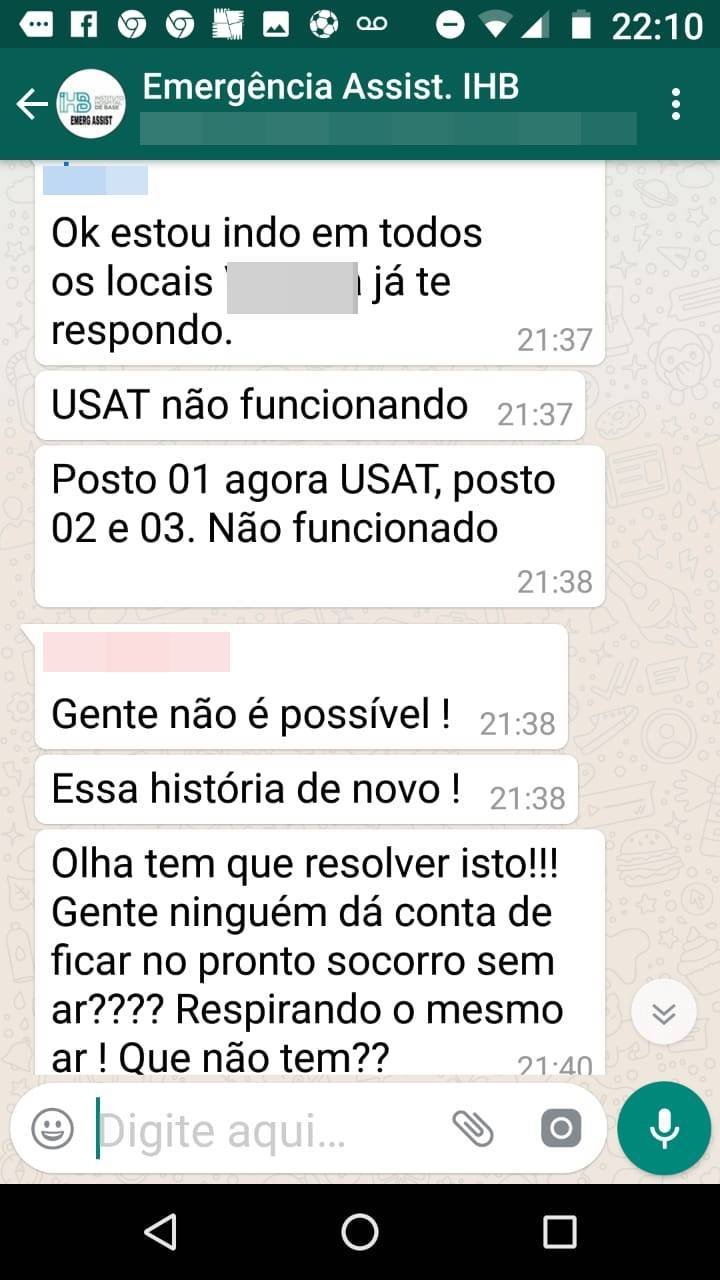Open the chat overflow menu
Screen dimensions: 720x1280
point(677,104)
